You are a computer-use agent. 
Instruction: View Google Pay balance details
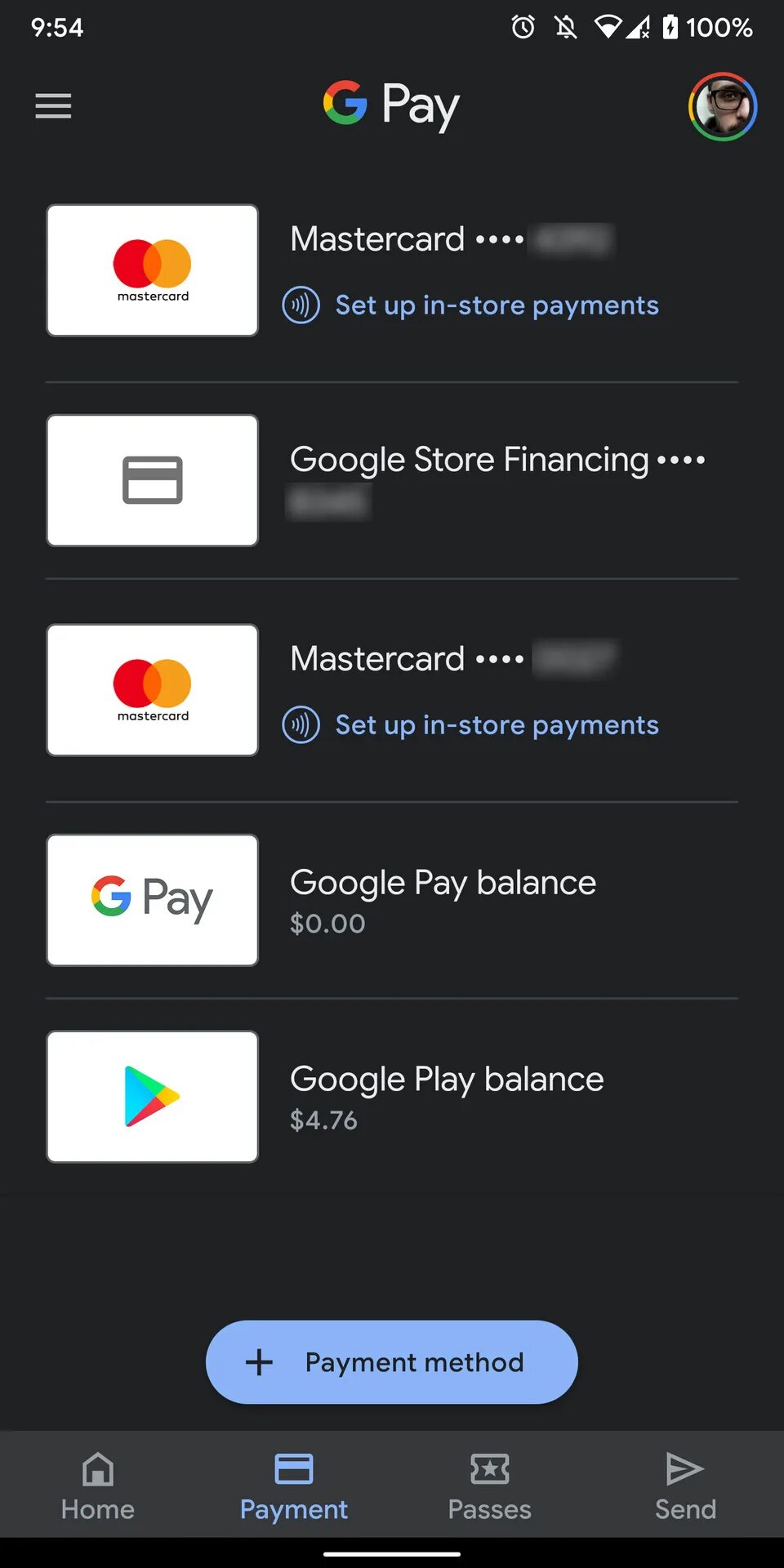(x=392, y=900)
